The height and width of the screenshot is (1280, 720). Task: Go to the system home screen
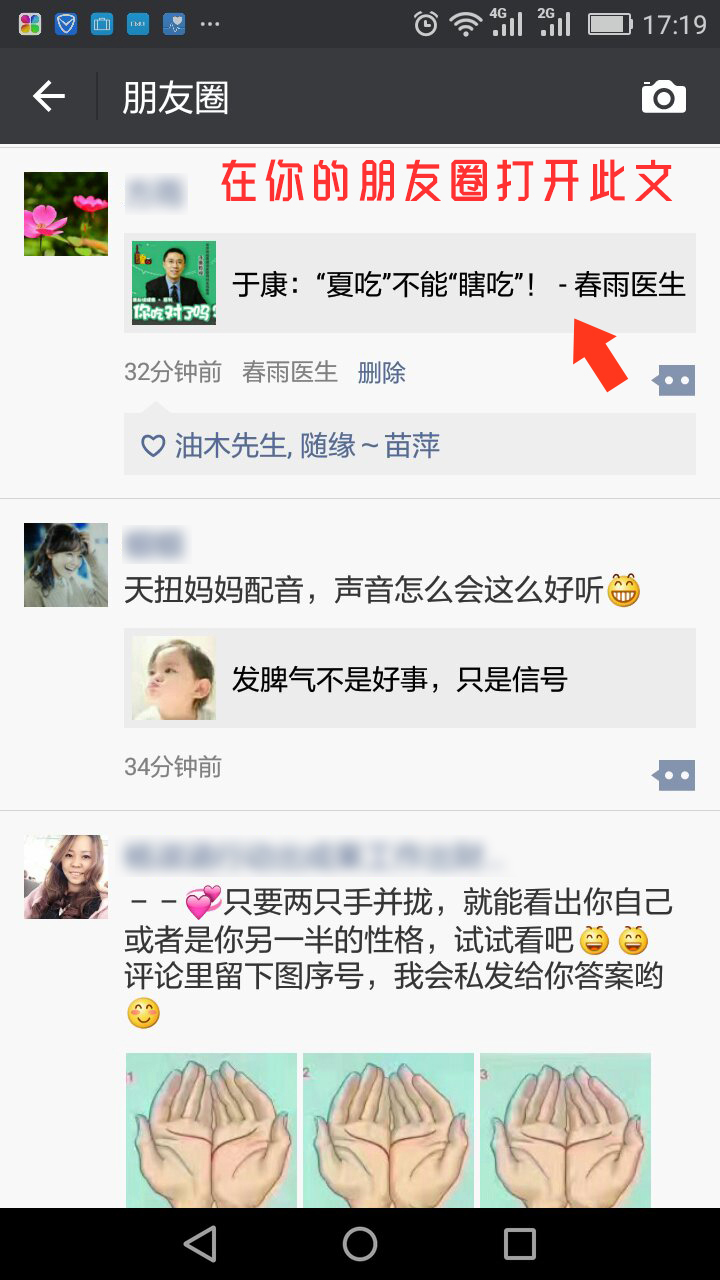[x=360, y=1244]
